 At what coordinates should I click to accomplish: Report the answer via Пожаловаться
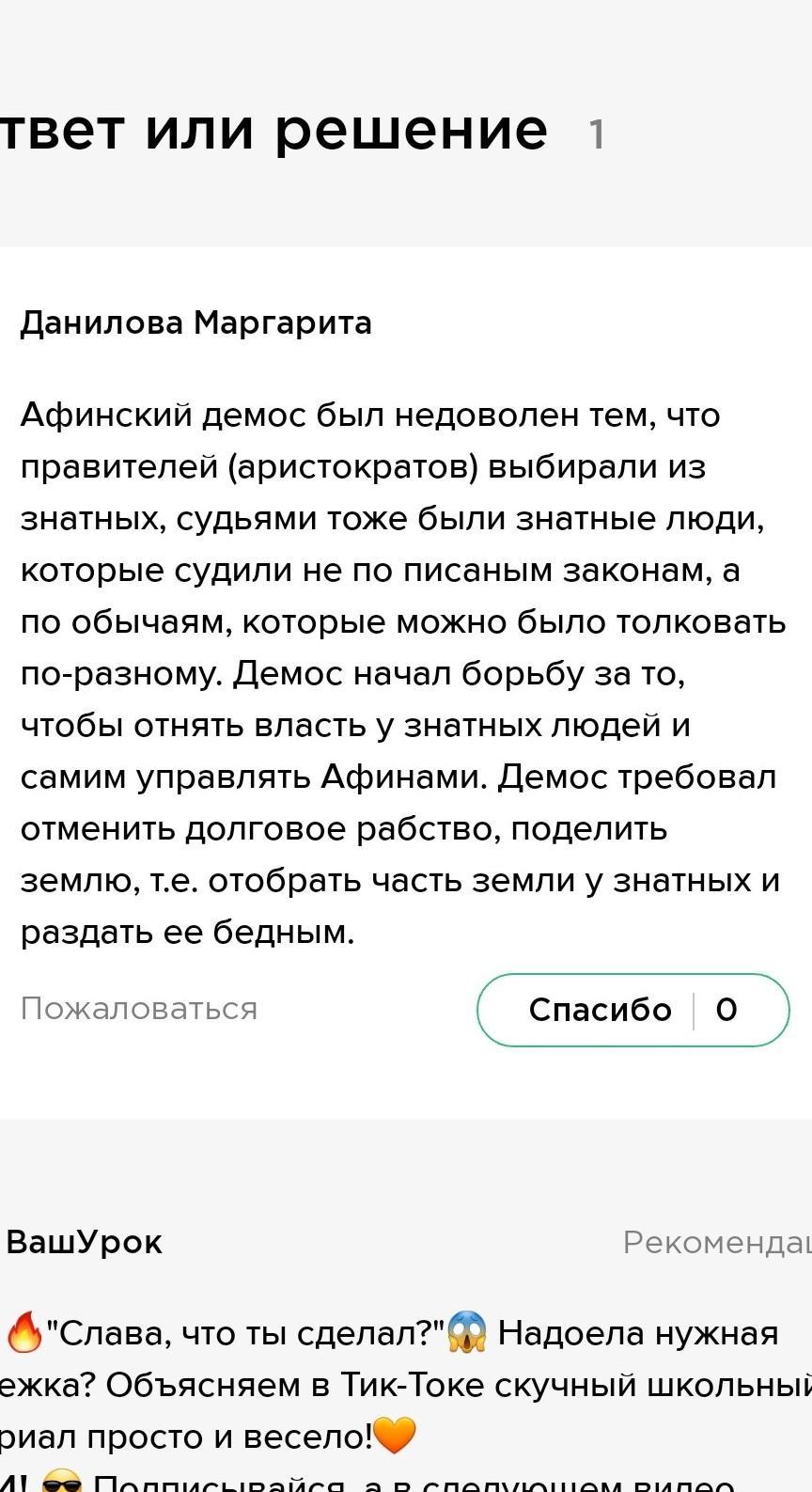139,1009
